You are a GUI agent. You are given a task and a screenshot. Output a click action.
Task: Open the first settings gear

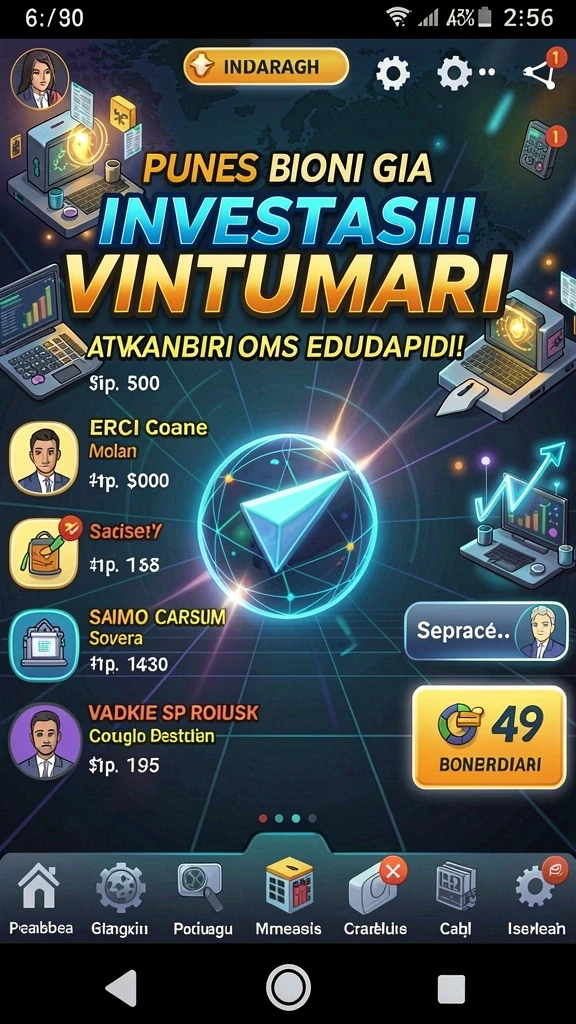coord(392,73)
